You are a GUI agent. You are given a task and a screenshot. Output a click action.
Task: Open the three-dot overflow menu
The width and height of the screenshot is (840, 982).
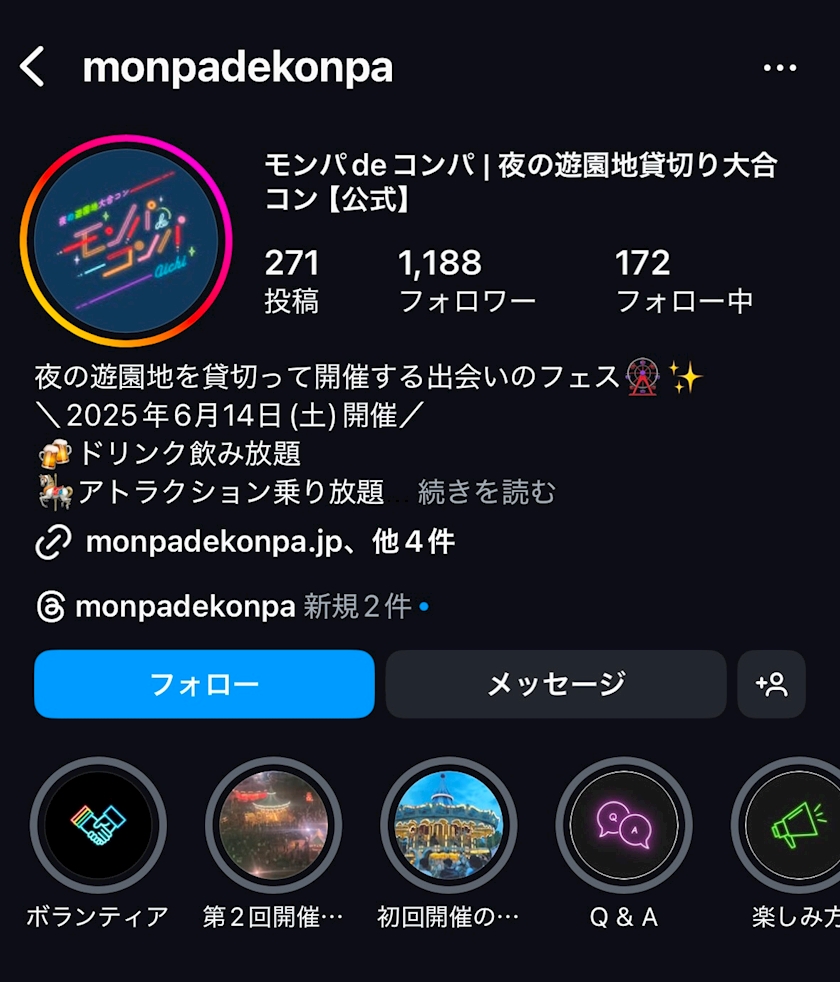(x=780, y=67)
